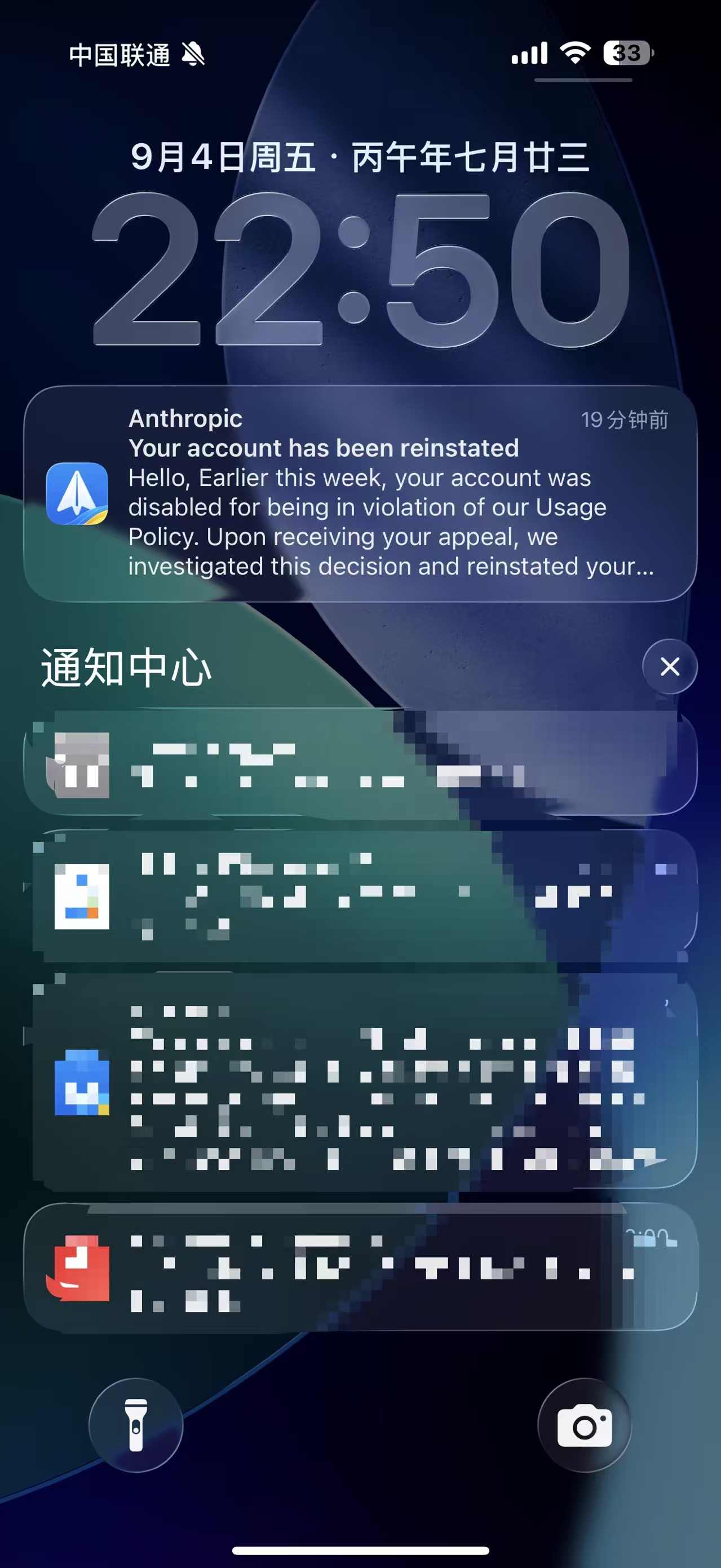Open the pixelated notification with the red icon
Image resolution: width=721 pixels, height=1568 pixels.
coord(360,1267)
